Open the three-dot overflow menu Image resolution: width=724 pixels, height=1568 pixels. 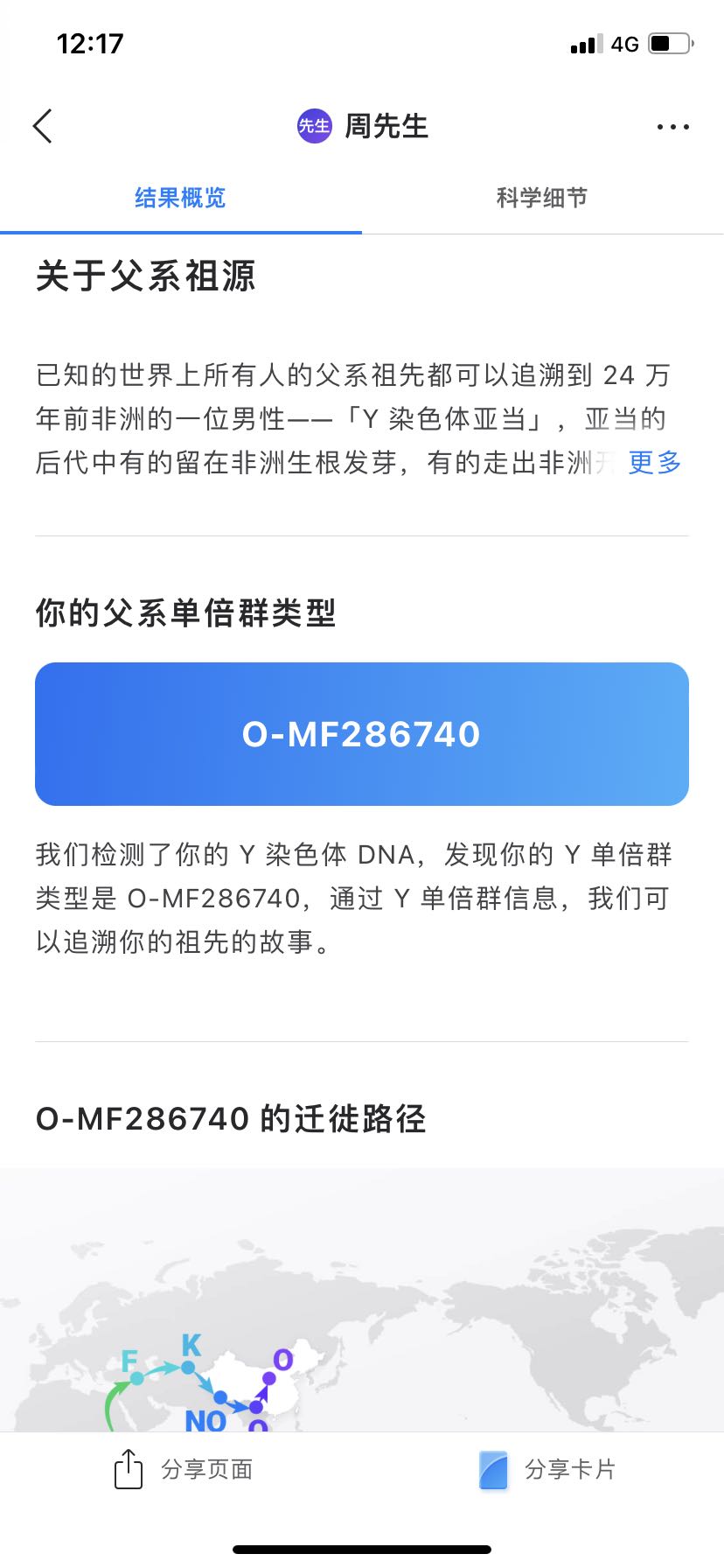(x=672, y=127)
